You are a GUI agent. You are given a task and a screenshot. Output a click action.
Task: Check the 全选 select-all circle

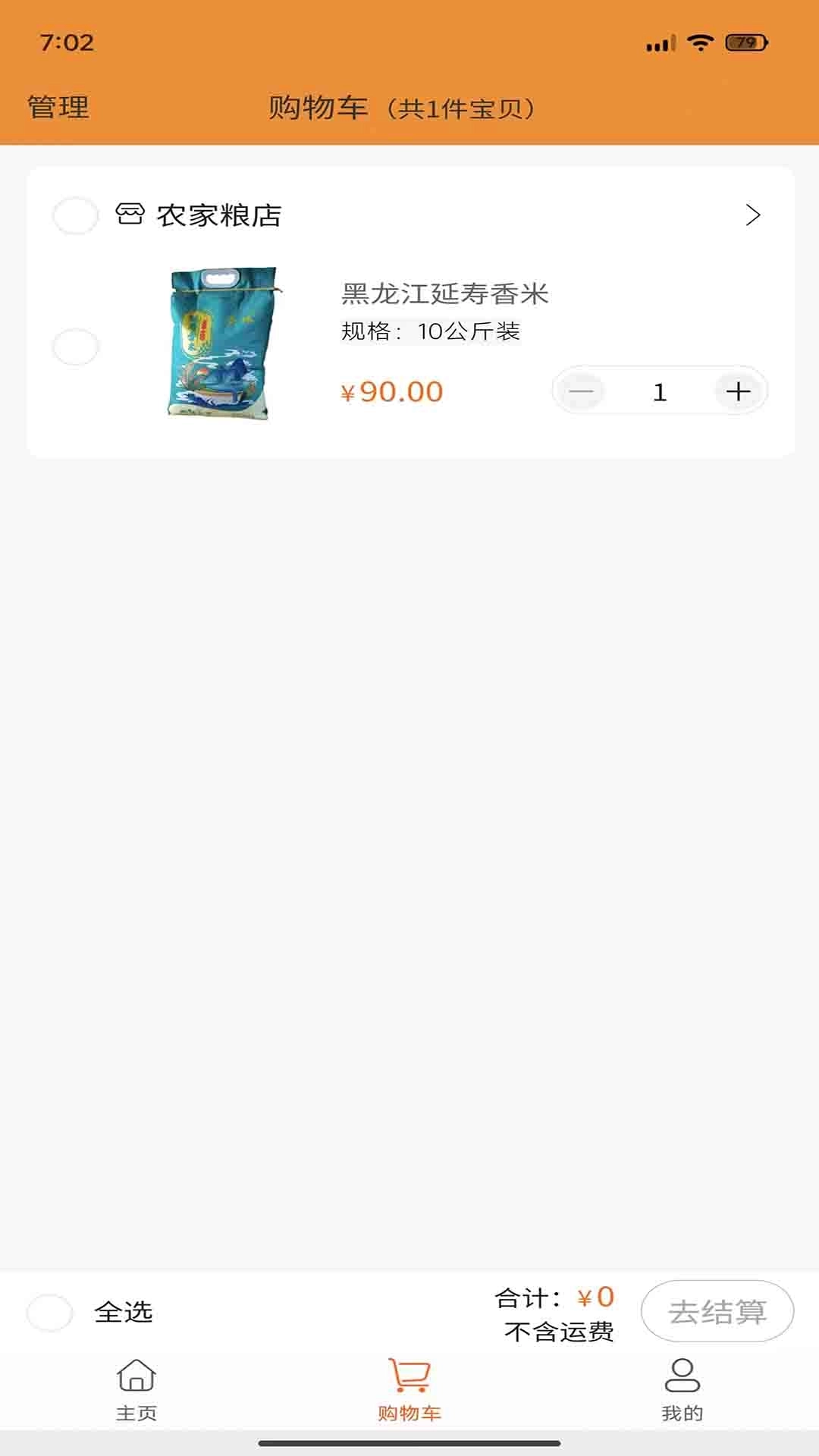(x=50, y=1312)
